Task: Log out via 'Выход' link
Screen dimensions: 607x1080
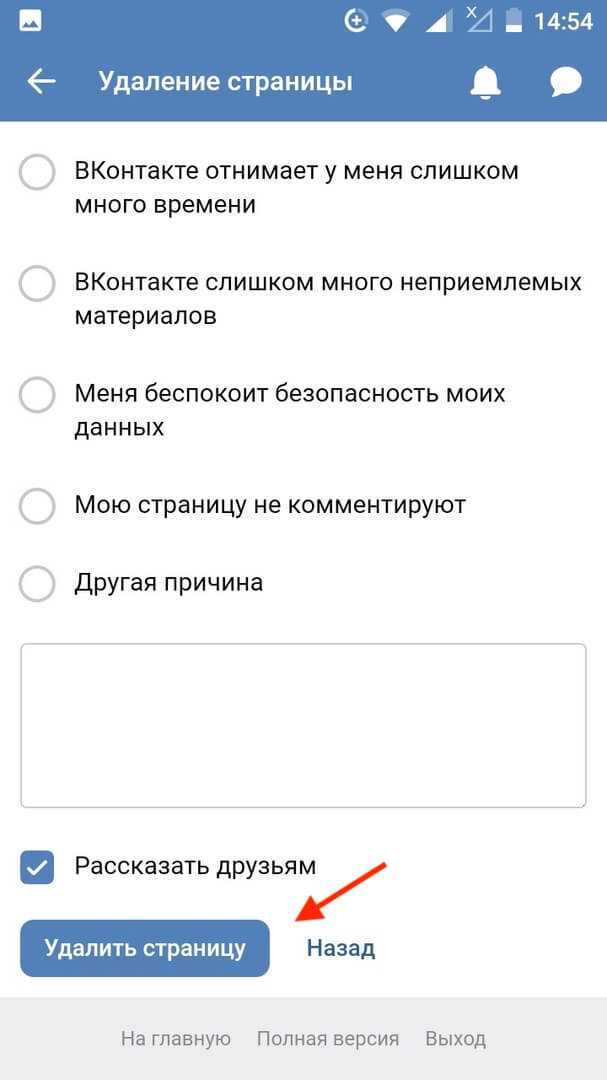Action: click(x=455, y=1039)
